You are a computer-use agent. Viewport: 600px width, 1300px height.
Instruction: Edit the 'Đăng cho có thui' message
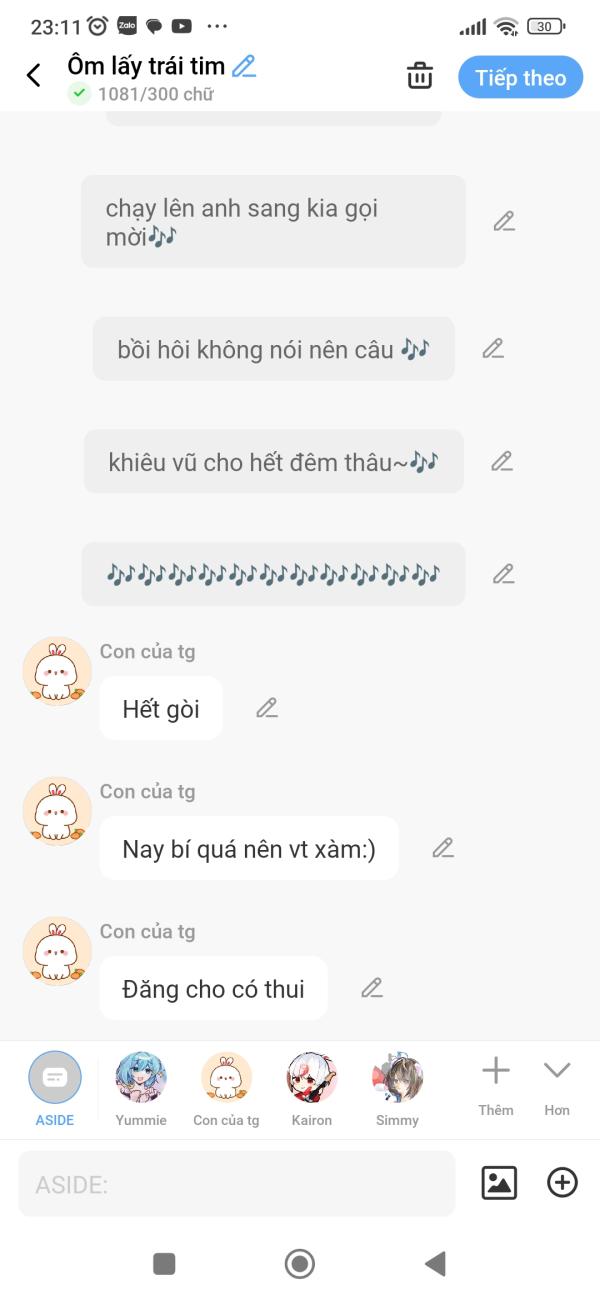point(372,988)
